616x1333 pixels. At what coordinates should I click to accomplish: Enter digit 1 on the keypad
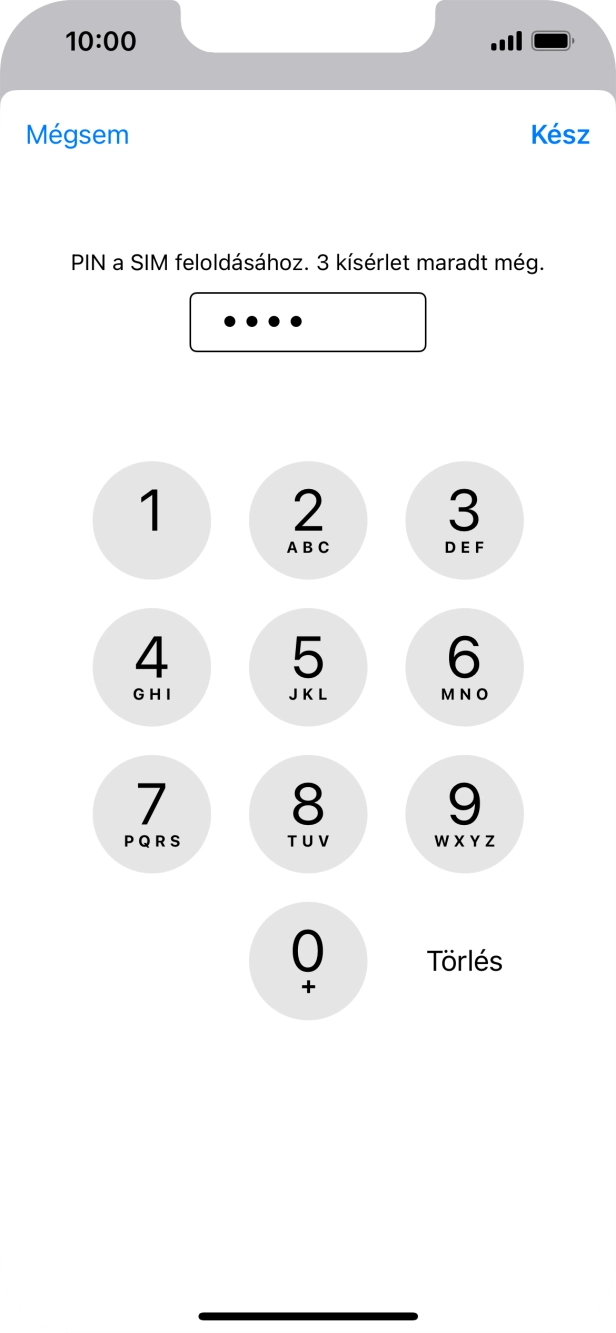coord(152,520)
